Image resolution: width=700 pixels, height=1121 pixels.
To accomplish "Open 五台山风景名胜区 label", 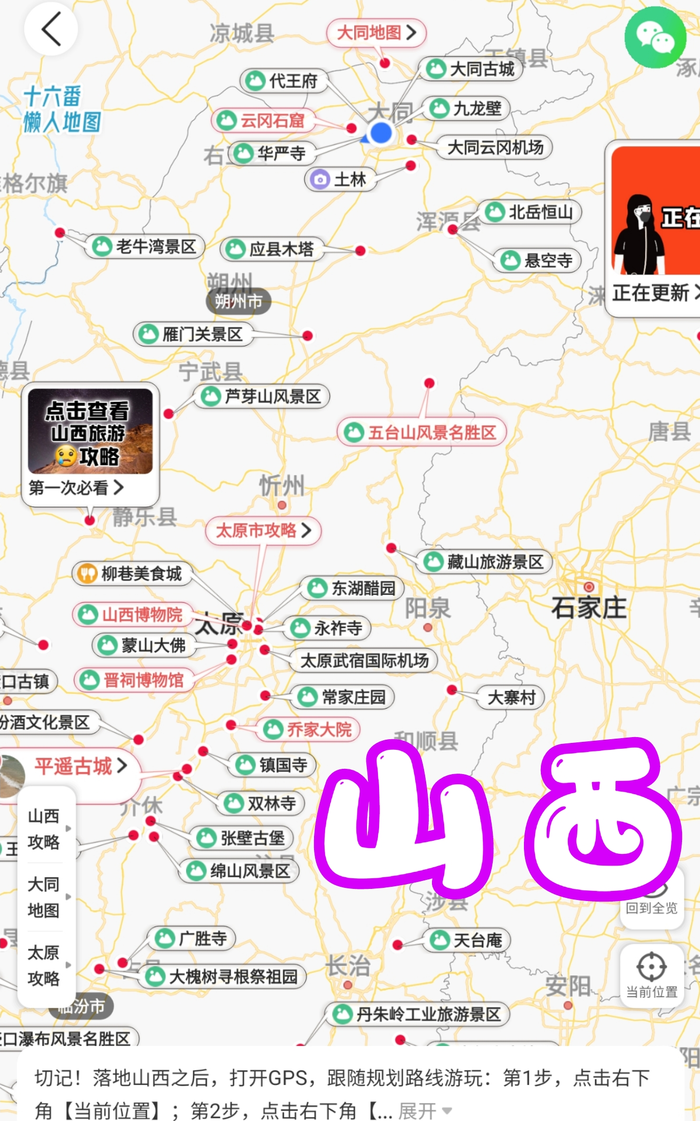I will pyautogui.click(x=421, y=433).
